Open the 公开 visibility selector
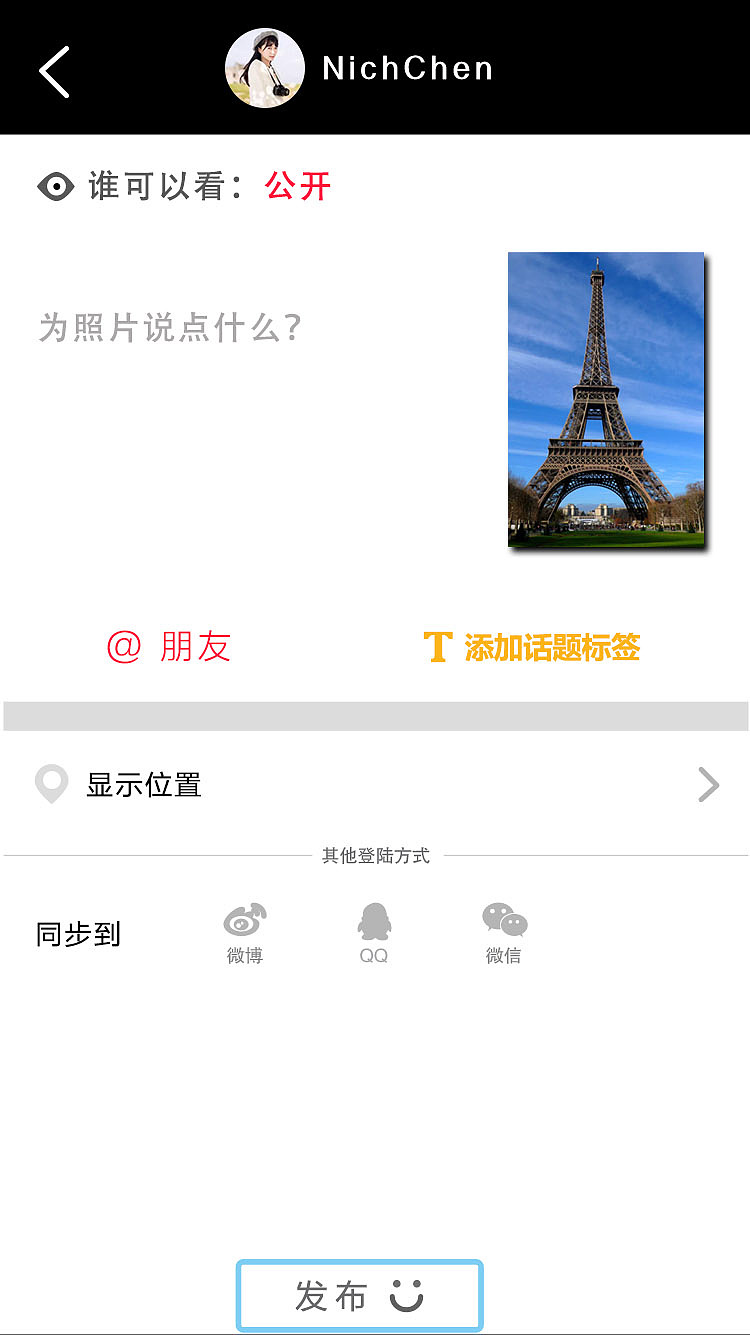This screenshot has height=1335, width=750. (295, 186)
